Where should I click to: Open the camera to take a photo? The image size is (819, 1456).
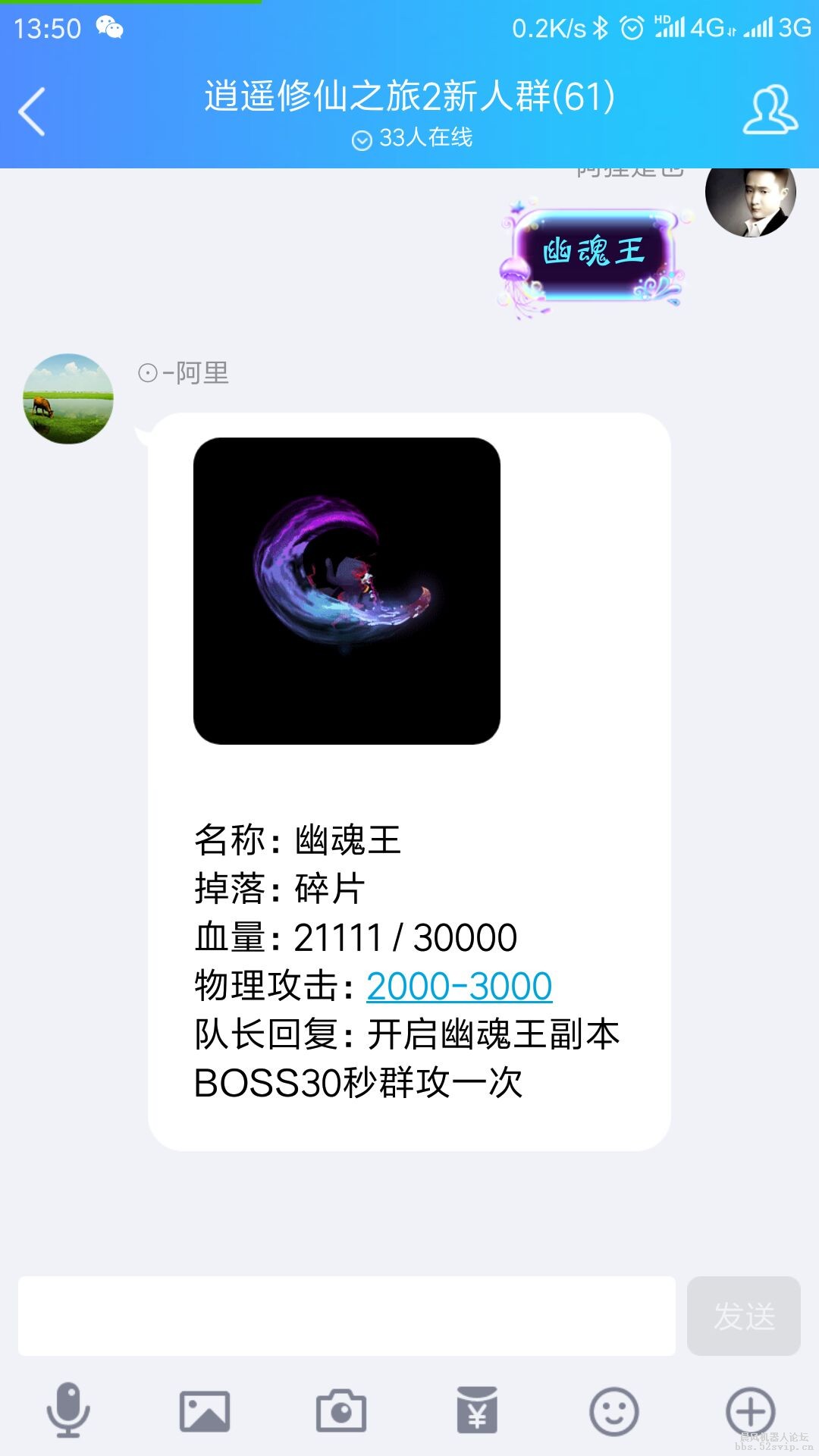pyautogui.click(x=341, y=1411)
